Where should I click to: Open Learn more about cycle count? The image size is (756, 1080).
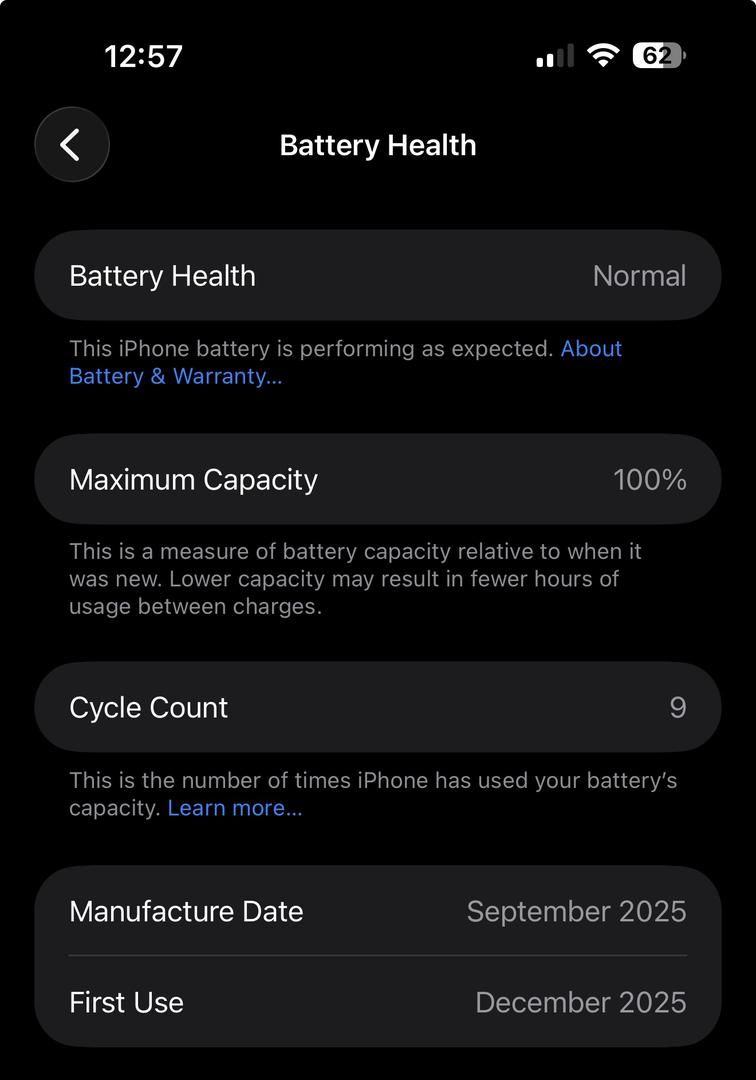pos(234,808)
